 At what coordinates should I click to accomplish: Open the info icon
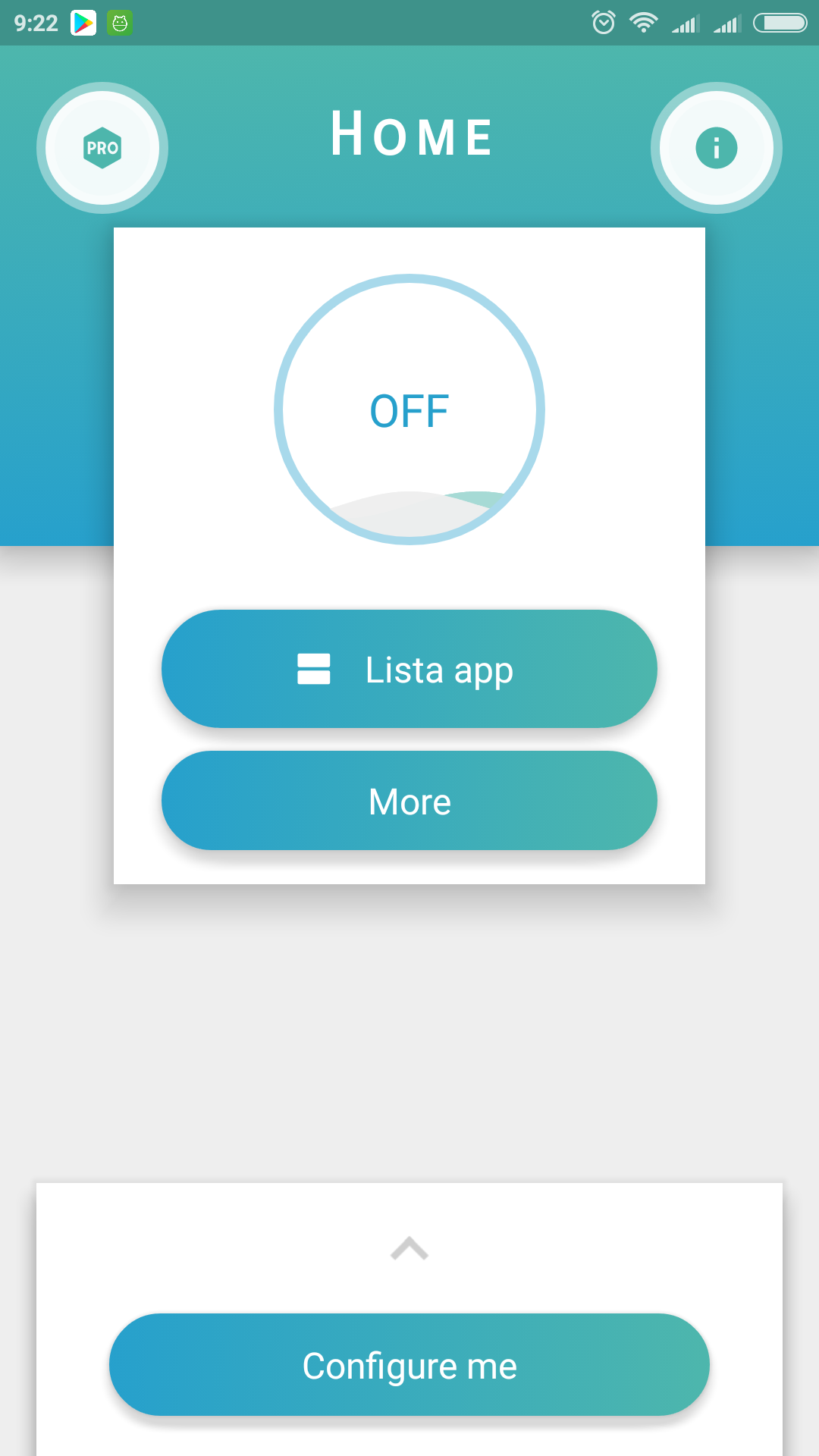coord(717,148)
